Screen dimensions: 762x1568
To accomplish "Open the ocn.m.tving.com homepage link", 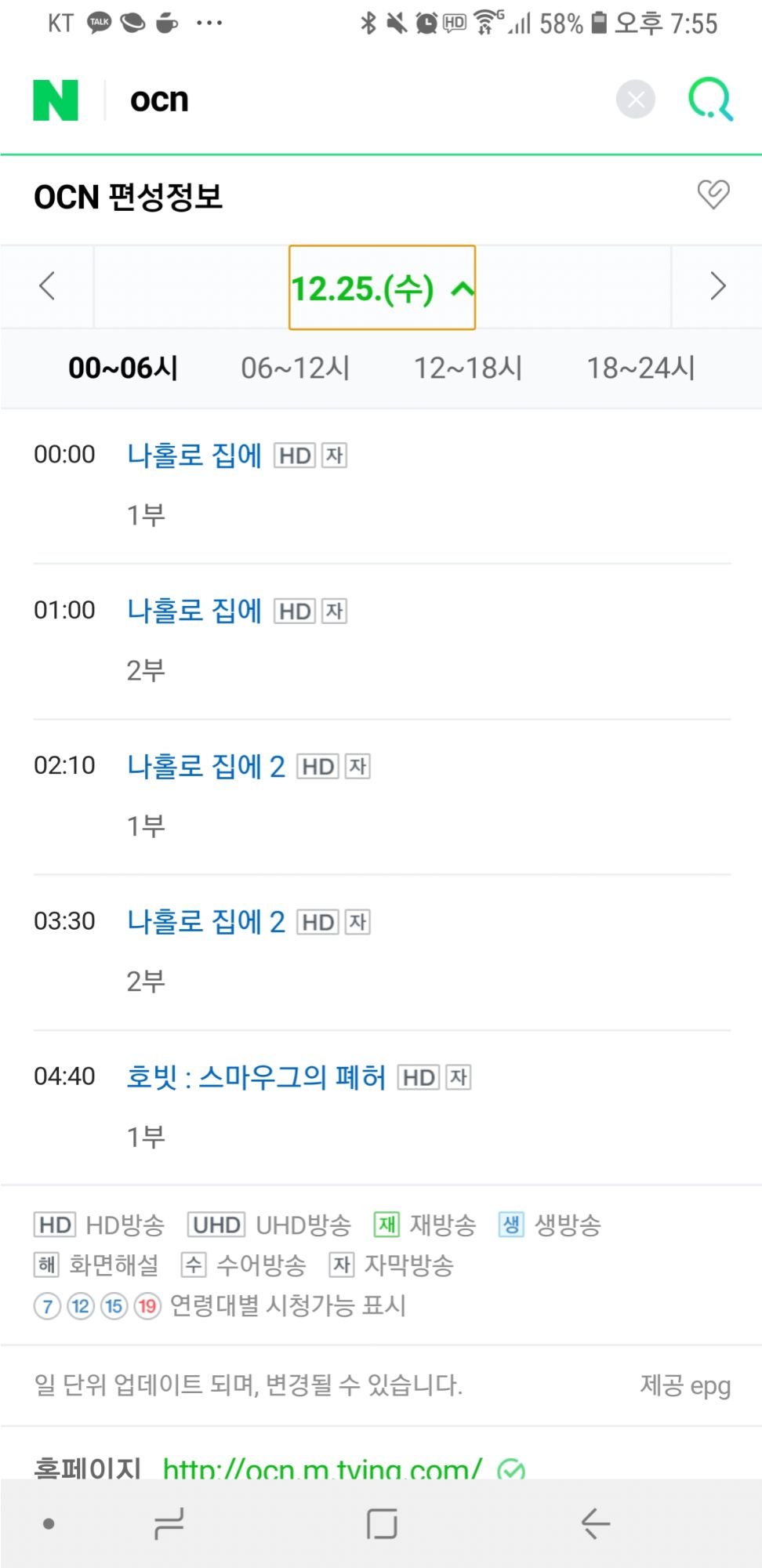I will coord(322,1468).
